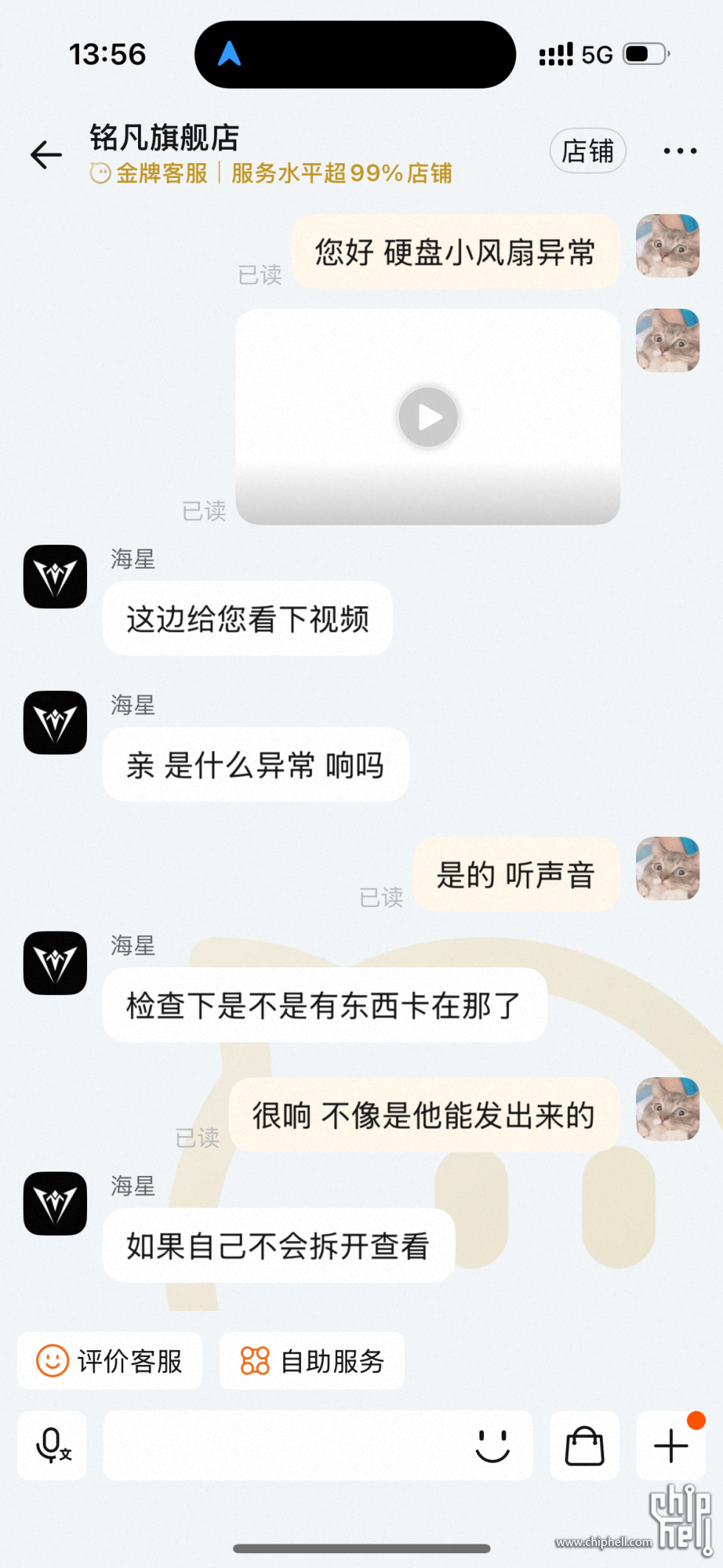Switch to voice input microphone
The width and height of the screenshot is (723, 1568).
(x=52, y=1445)
